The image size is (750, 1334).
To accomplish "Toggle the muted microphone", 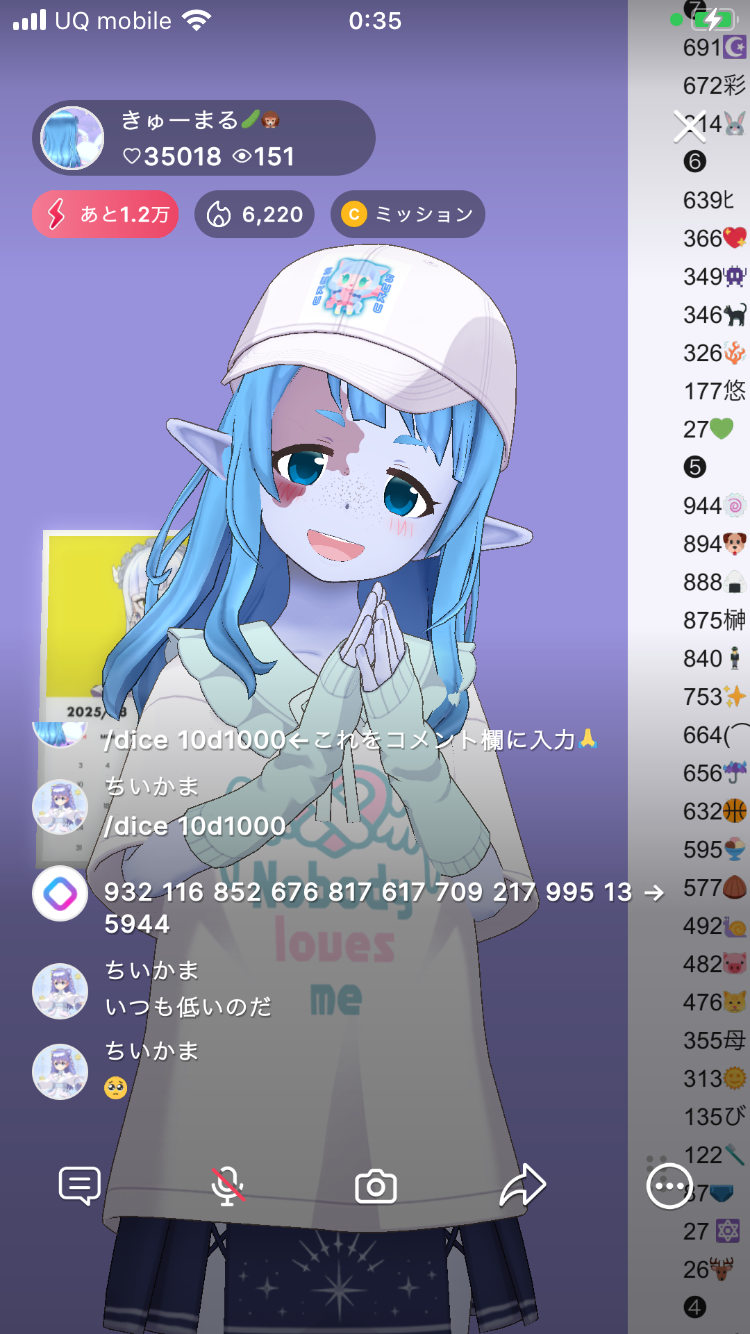I will [228, 1187].
